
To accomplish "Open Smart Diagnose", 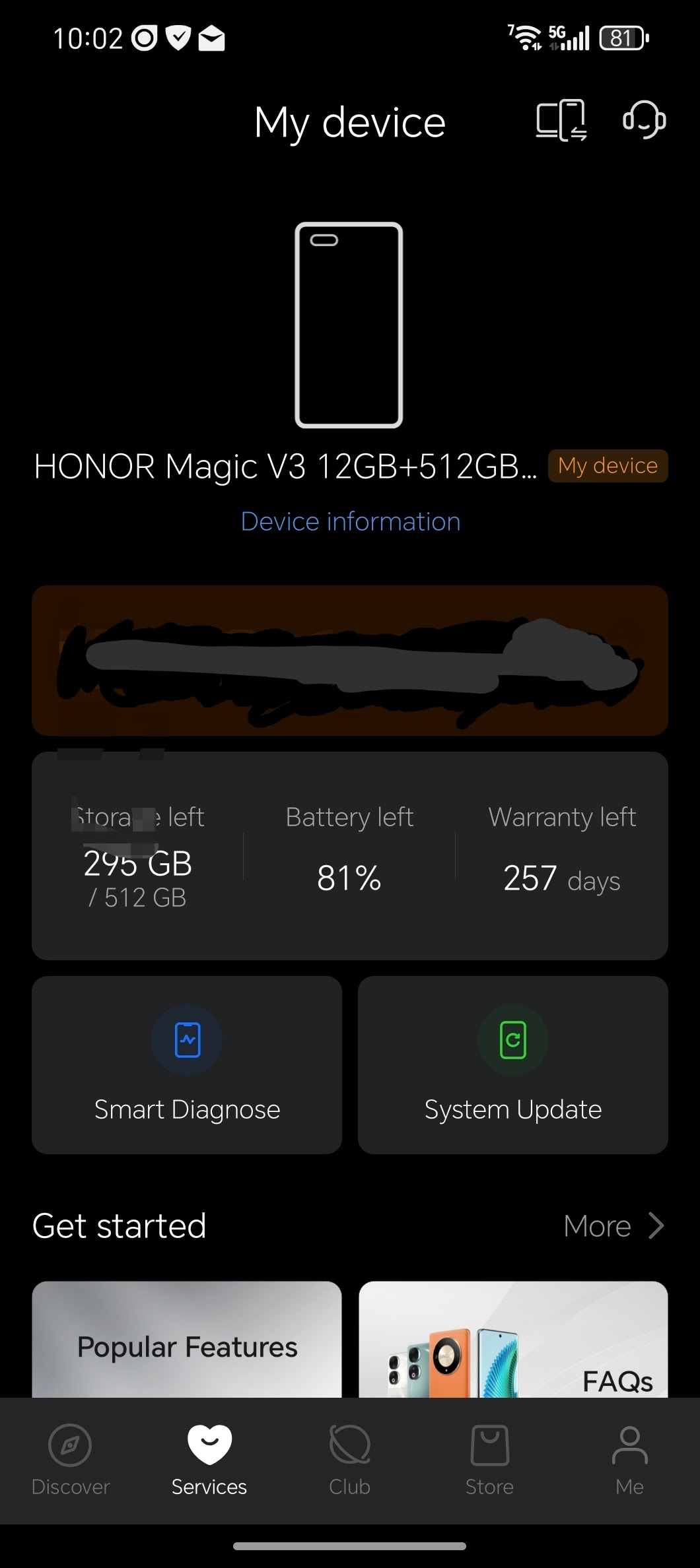I will (x=187, y=1064).
